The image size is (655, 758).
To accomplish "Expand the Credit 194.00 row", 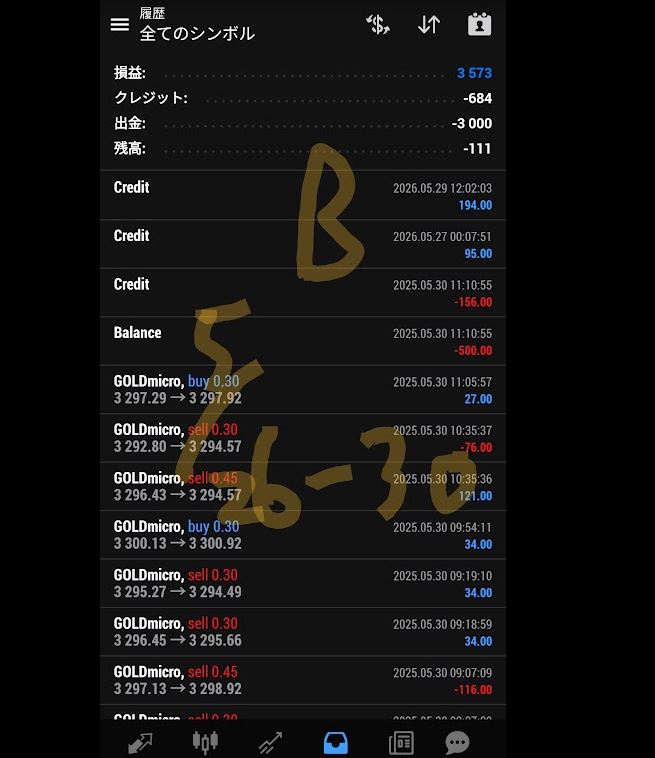I will (x=303, y=196).
